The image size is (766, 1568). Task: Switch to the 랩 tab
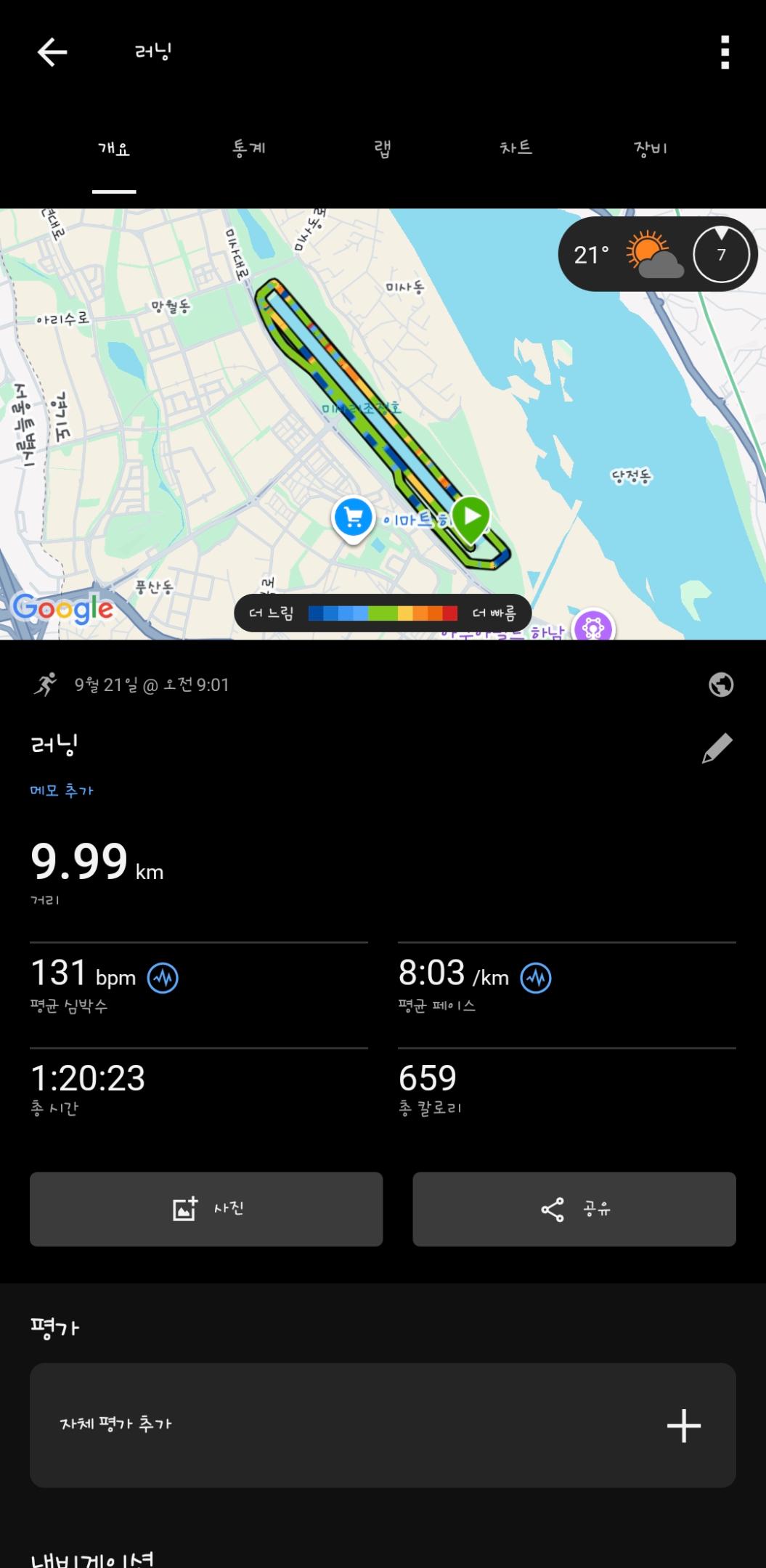pos(383,149)
